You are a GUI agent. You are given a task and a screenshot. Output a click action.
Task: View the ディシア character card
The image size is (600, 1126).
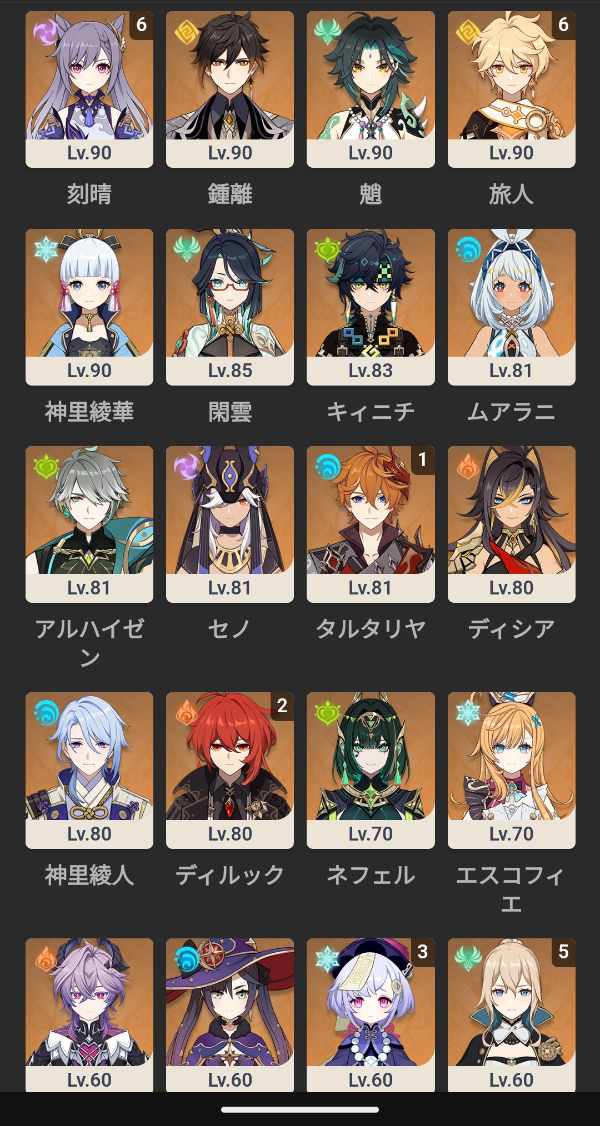(512, 524)
